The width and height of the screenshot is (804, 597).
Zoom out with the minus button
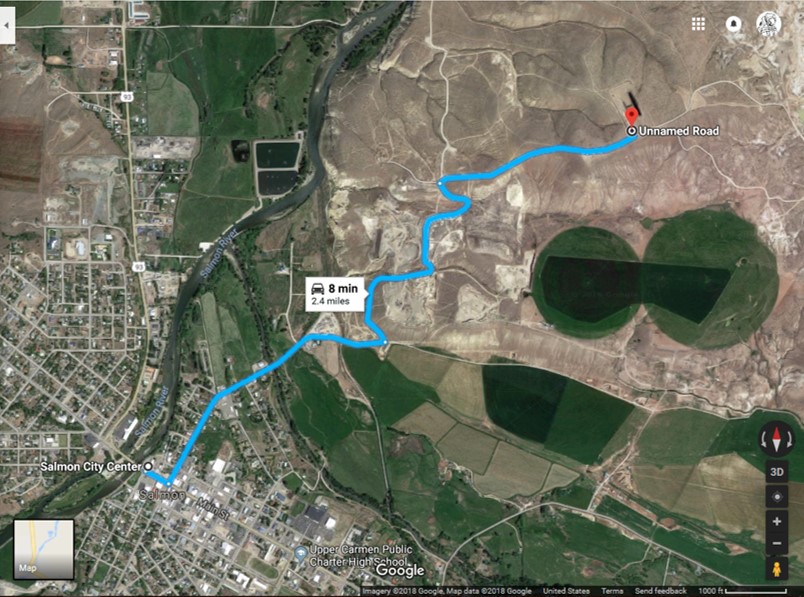[x=777, y=543]
